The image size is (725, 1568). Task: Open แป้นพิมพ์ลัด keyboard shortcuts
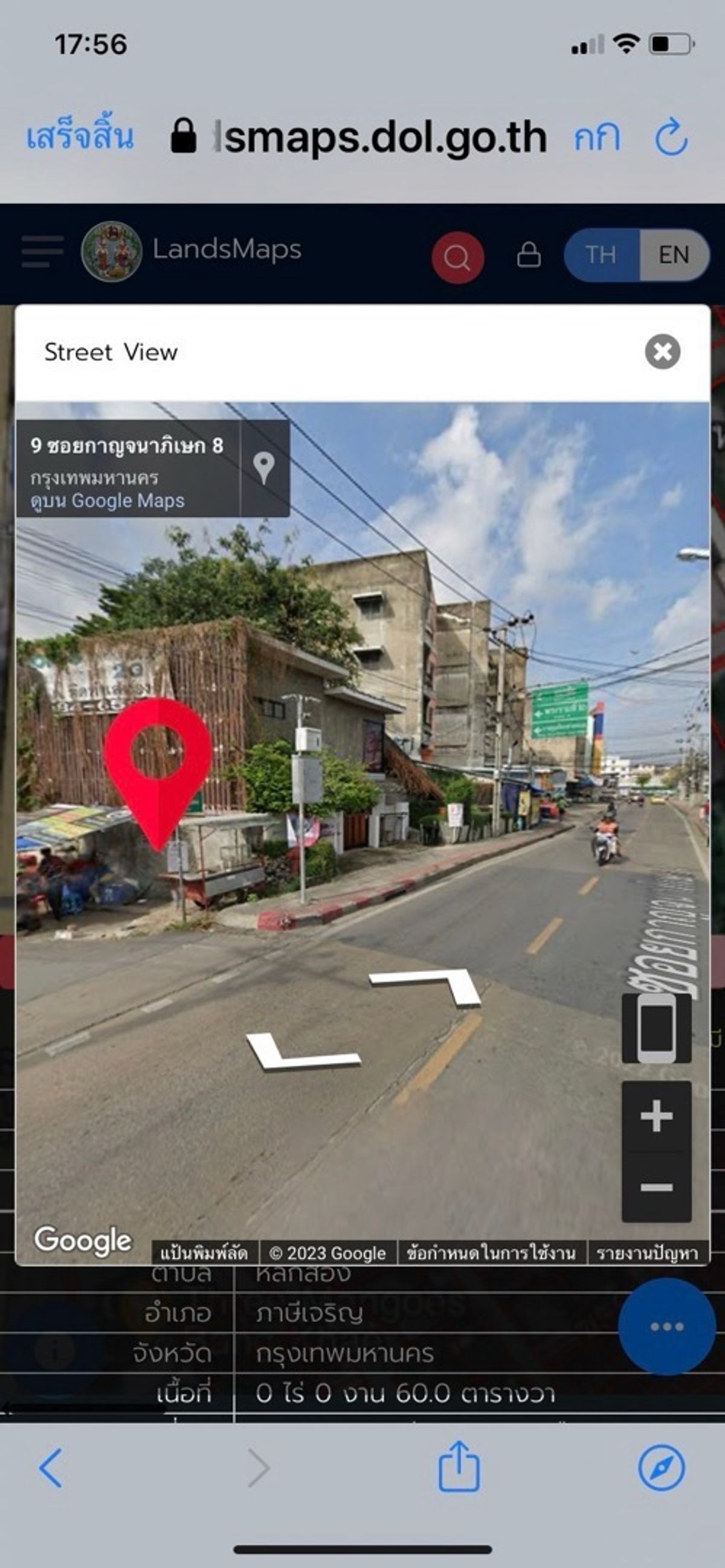tap(204, 1253)
